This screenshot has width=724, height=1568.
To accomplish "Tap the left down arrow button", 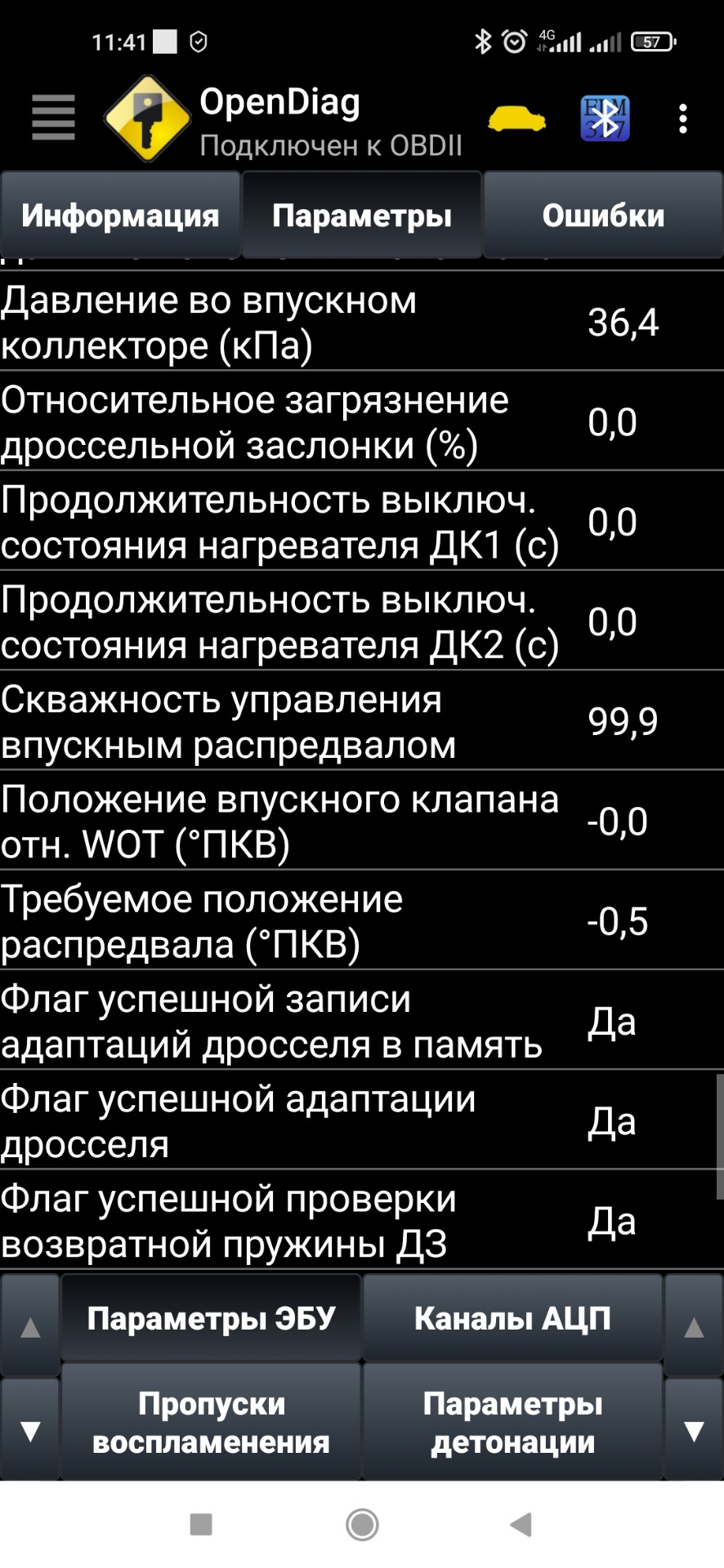I will point(30,1430).
